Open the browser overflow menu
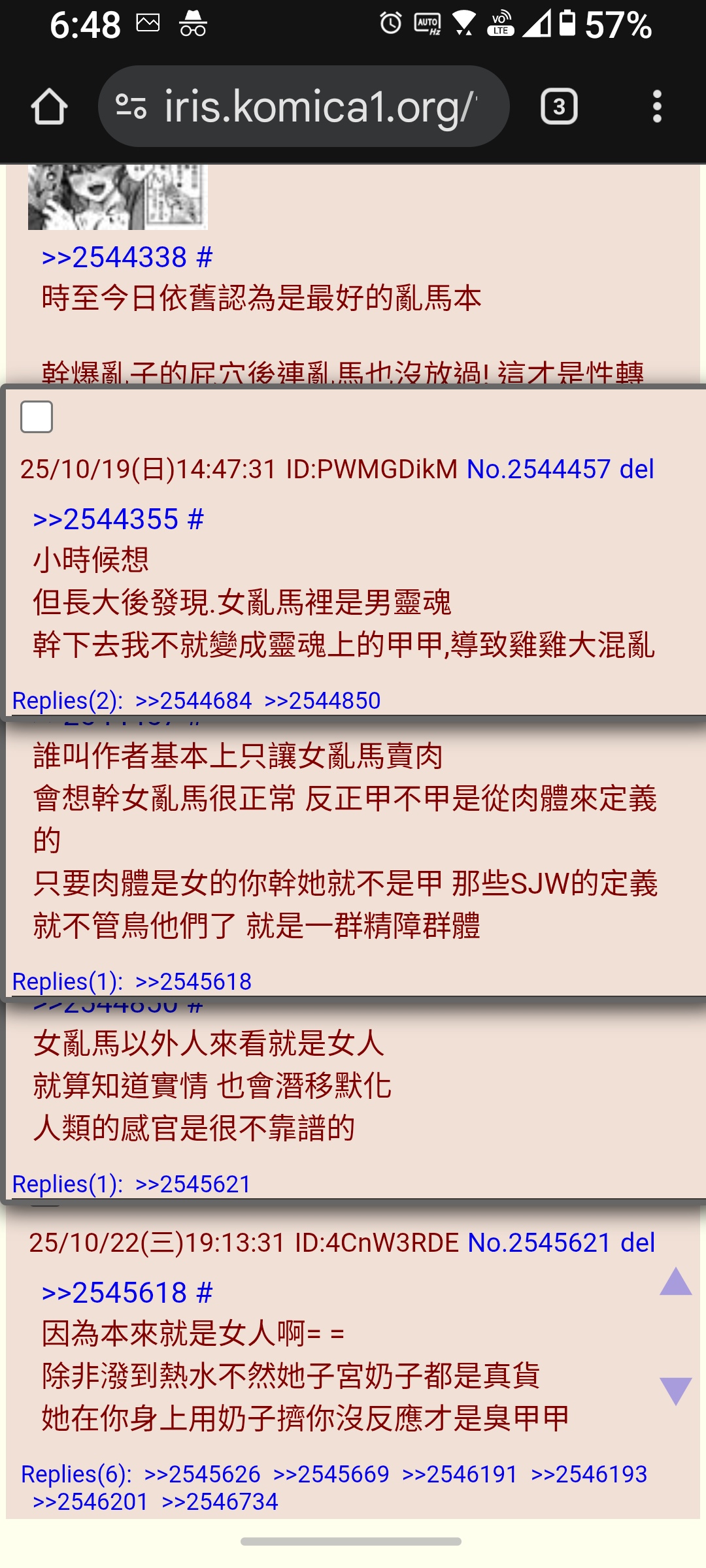The image size is (706, 1568). [x=657, y=106]
